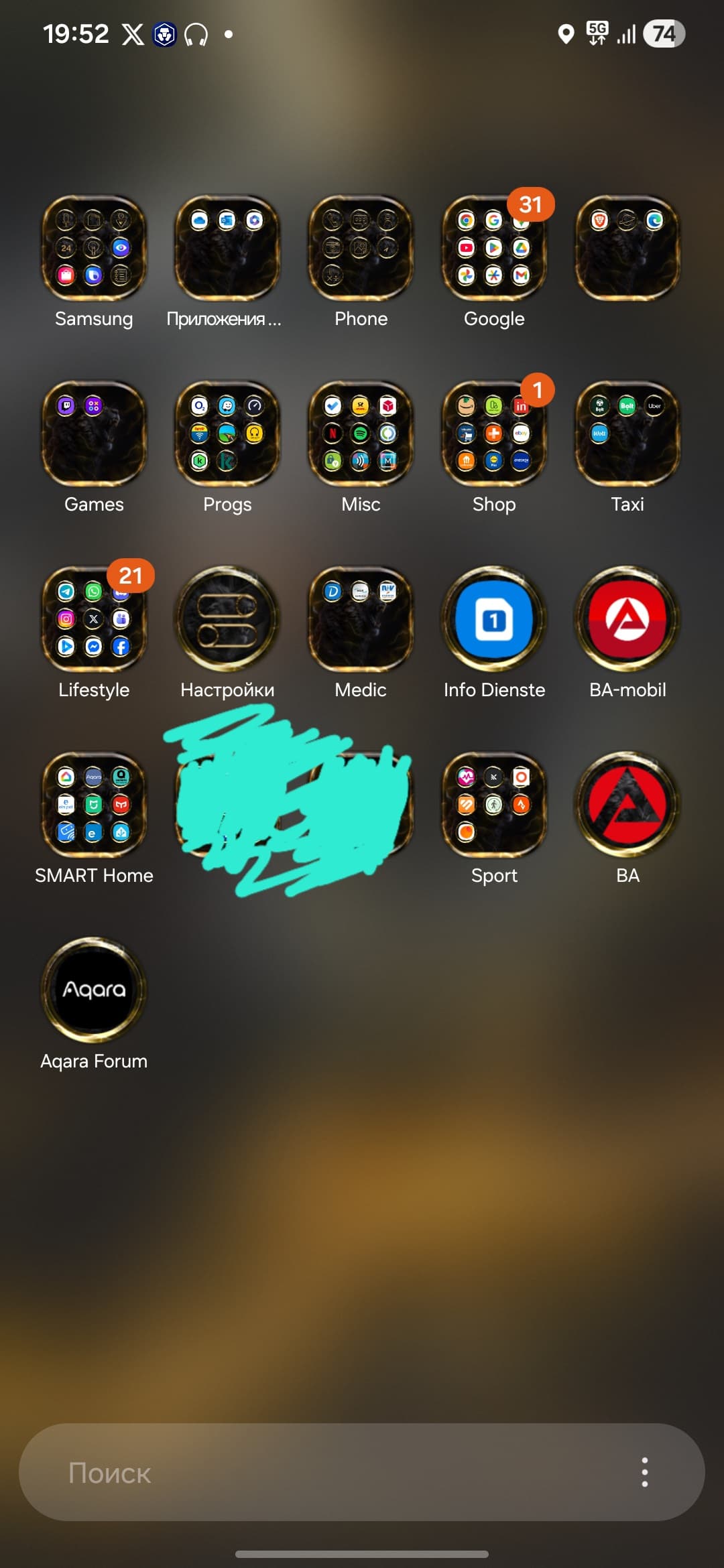Launch the Info Dienste app
724x1568 pixels.
pos(494,619)
